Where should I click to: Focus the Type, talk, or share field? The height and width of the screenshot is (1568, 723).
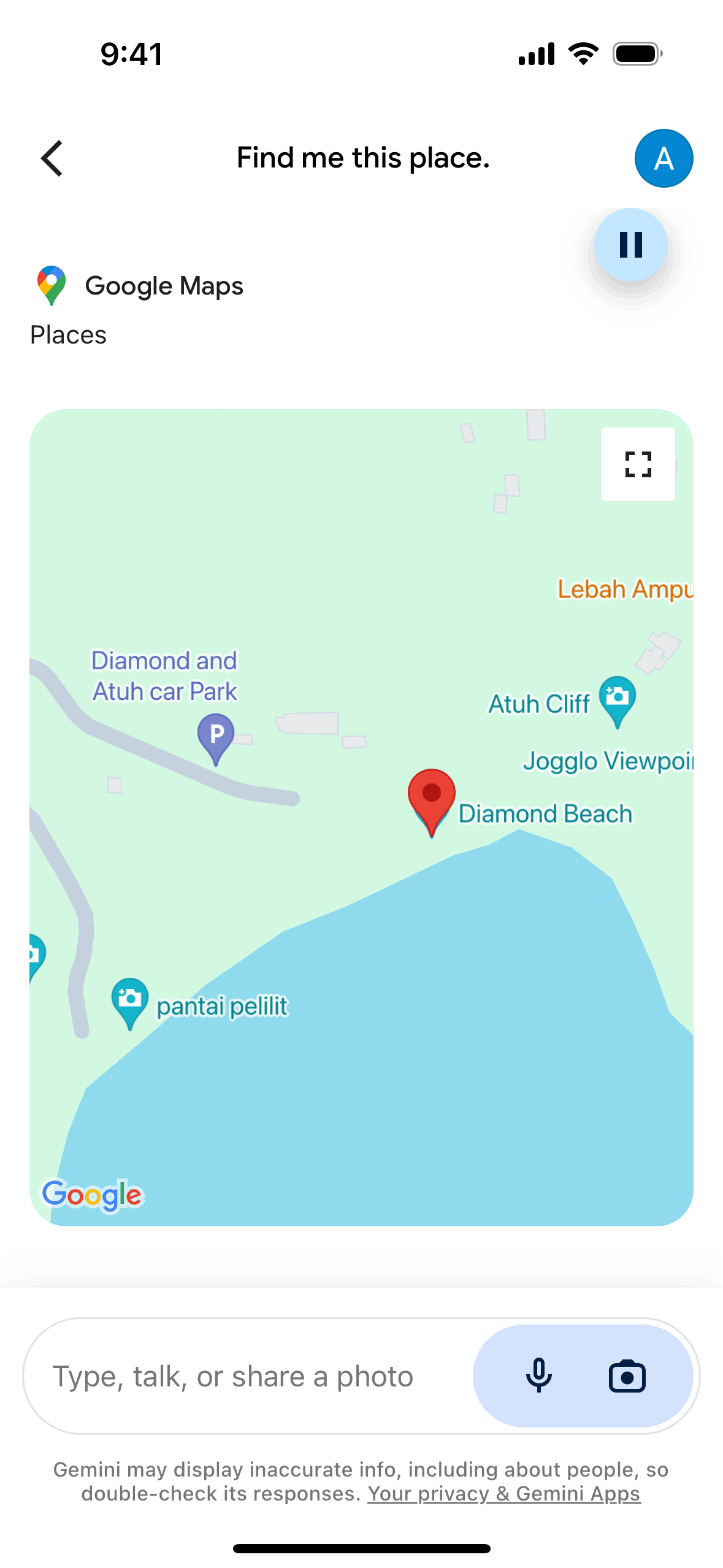tap(245, 1377)
